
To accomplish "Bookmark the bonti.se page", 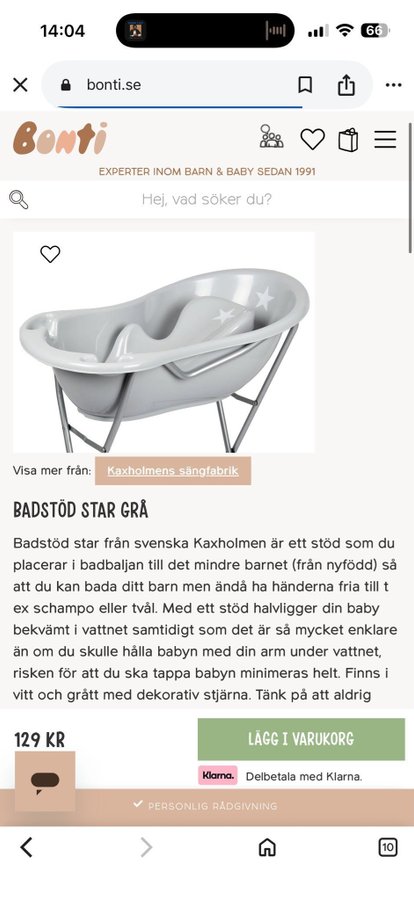I will (305, 85).
